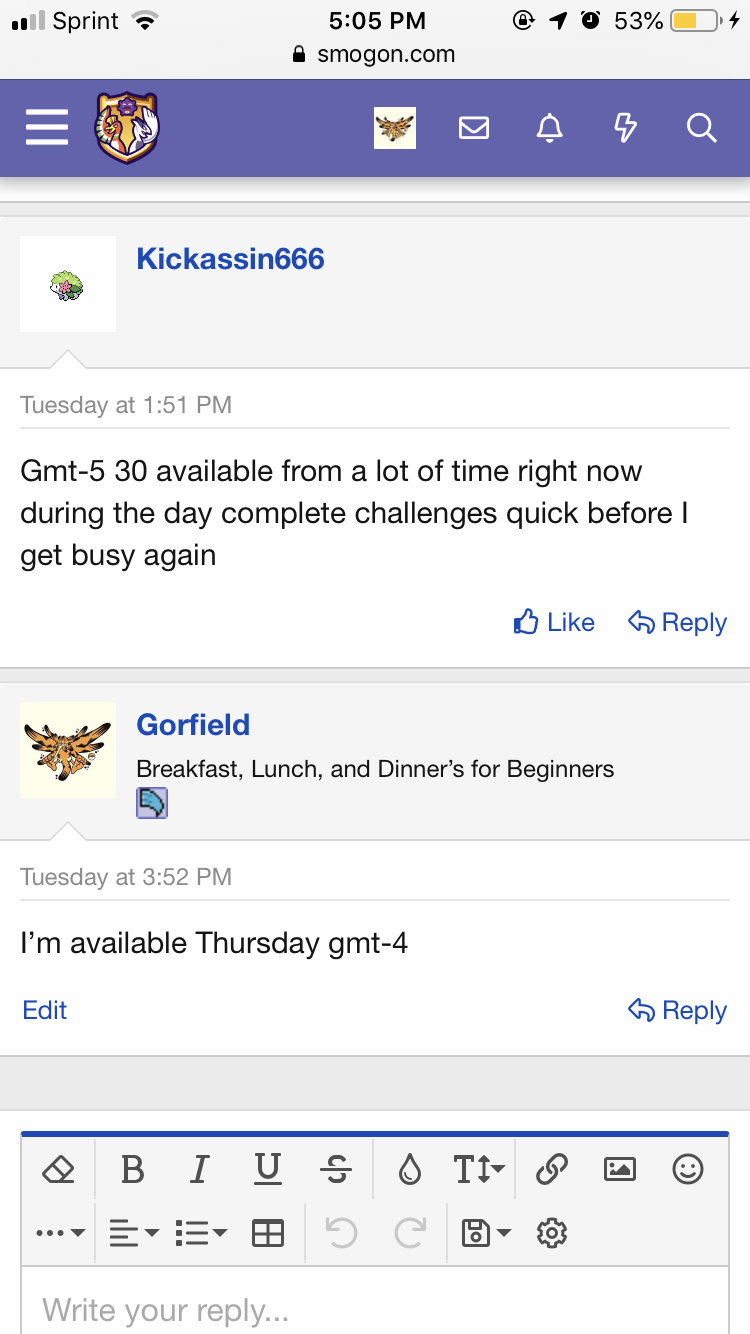Viewport: 750px width, 1334px height.
Task: Reply to Kickassin666's post
Action: tap(677, 622)
